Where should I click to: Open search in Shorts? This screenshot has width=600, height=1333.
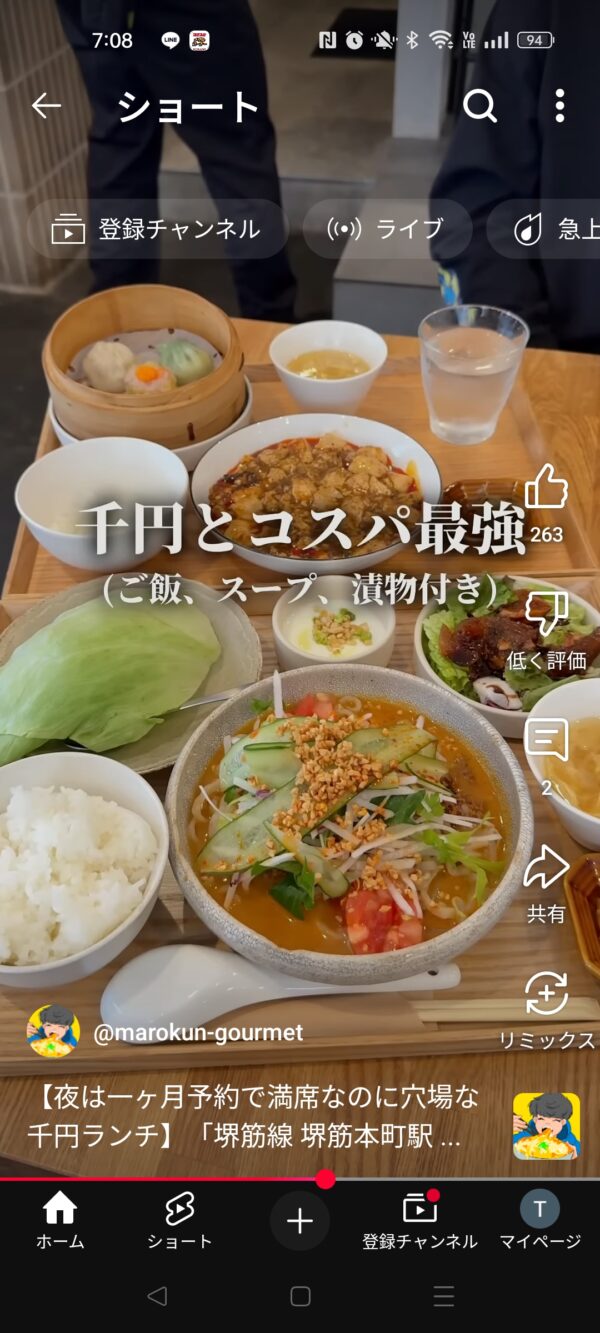[480, 105]
